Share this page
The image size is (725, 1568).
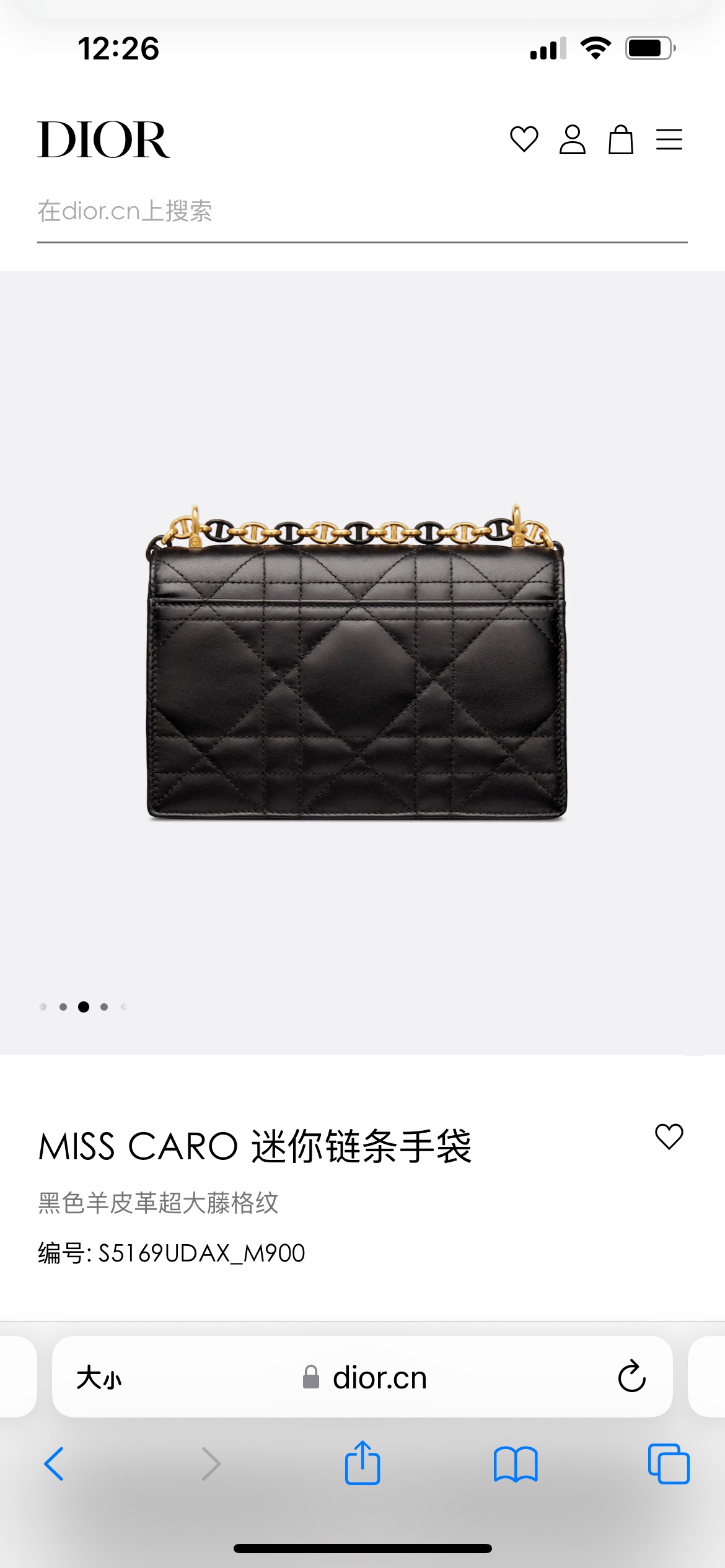coord(362,1463)
